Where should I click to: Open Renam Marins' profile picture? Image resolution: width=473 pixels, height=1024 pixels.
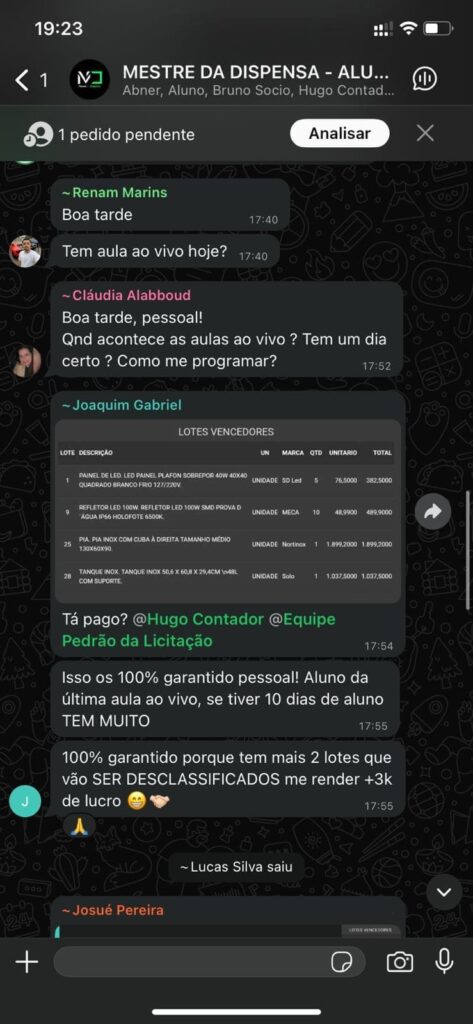coord(25,251)
